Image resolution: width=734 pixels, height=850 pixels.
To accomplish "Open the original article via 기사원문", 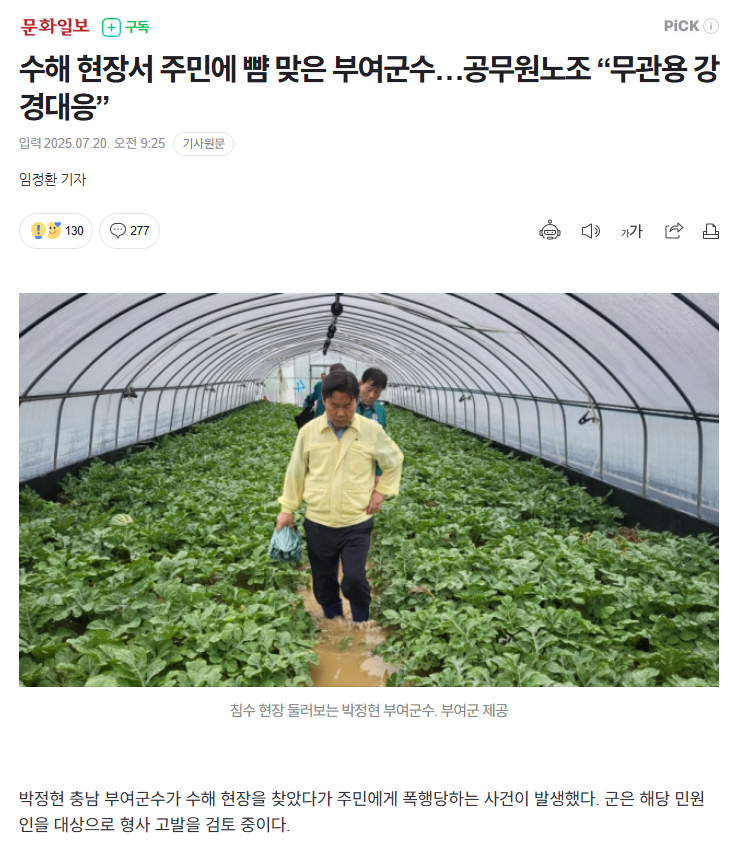I will pos(203,144).
